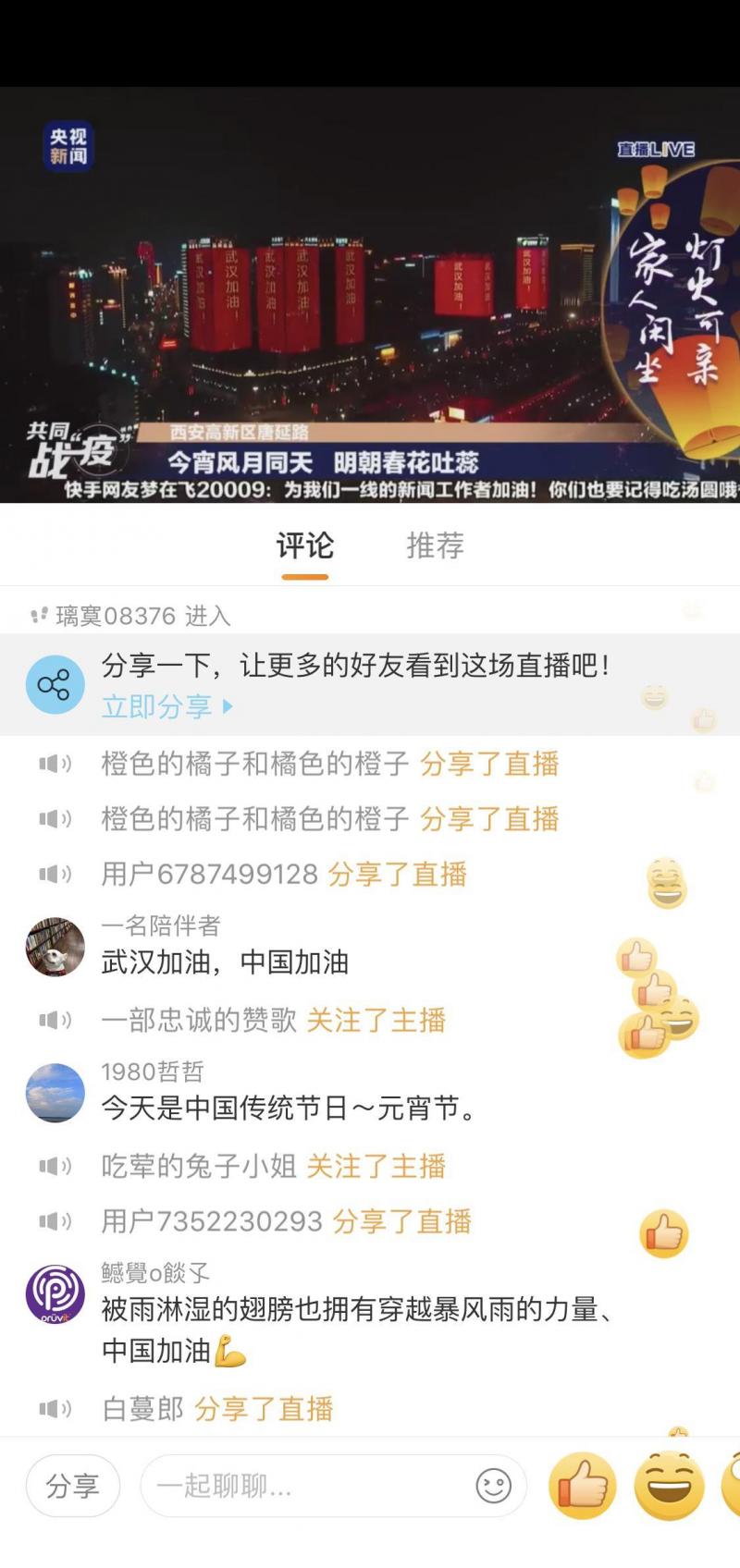The width and height of the screenshot is (740, 1568).
Task: Tap the live video player
Action: (x=370, y=295)
